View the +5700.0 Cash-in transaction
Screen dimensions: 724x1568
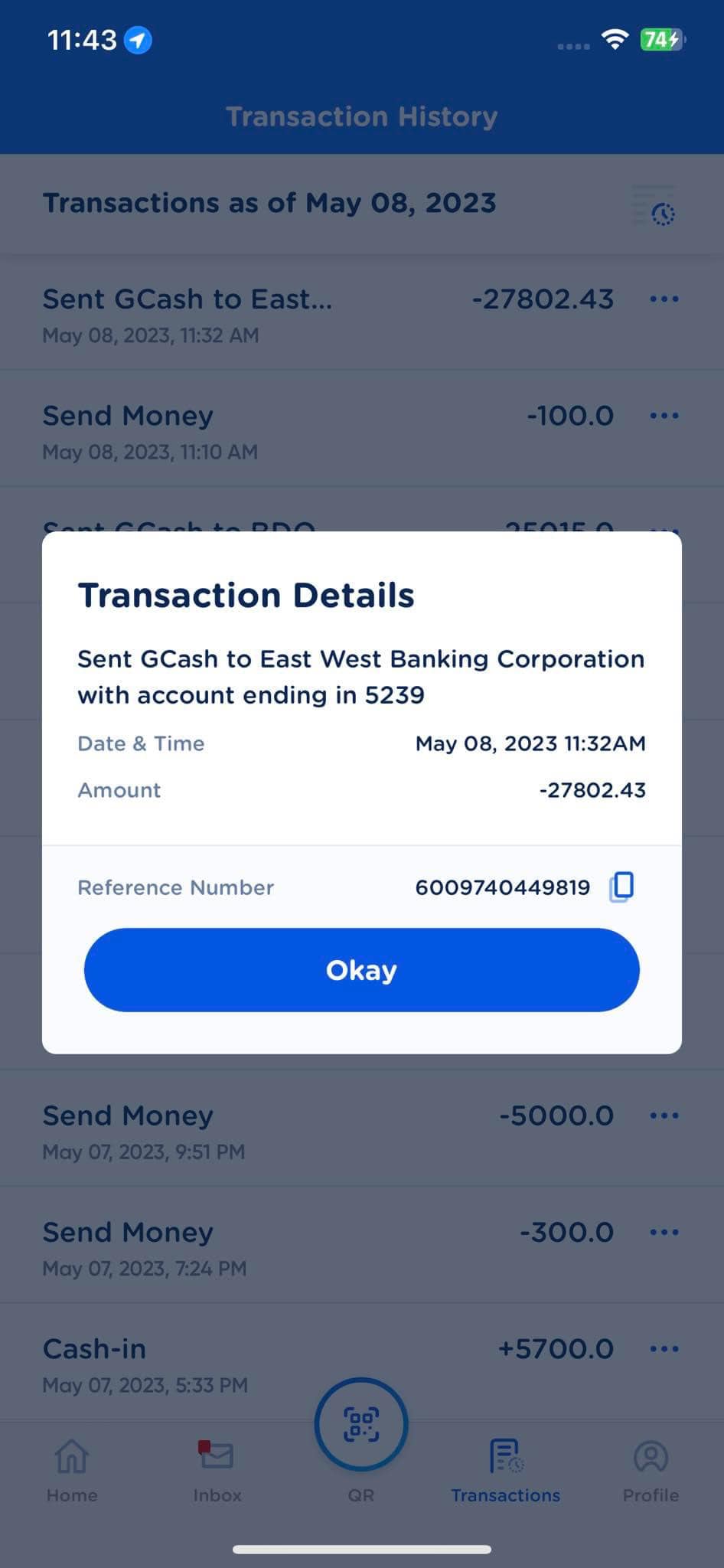click(362, 1363)
